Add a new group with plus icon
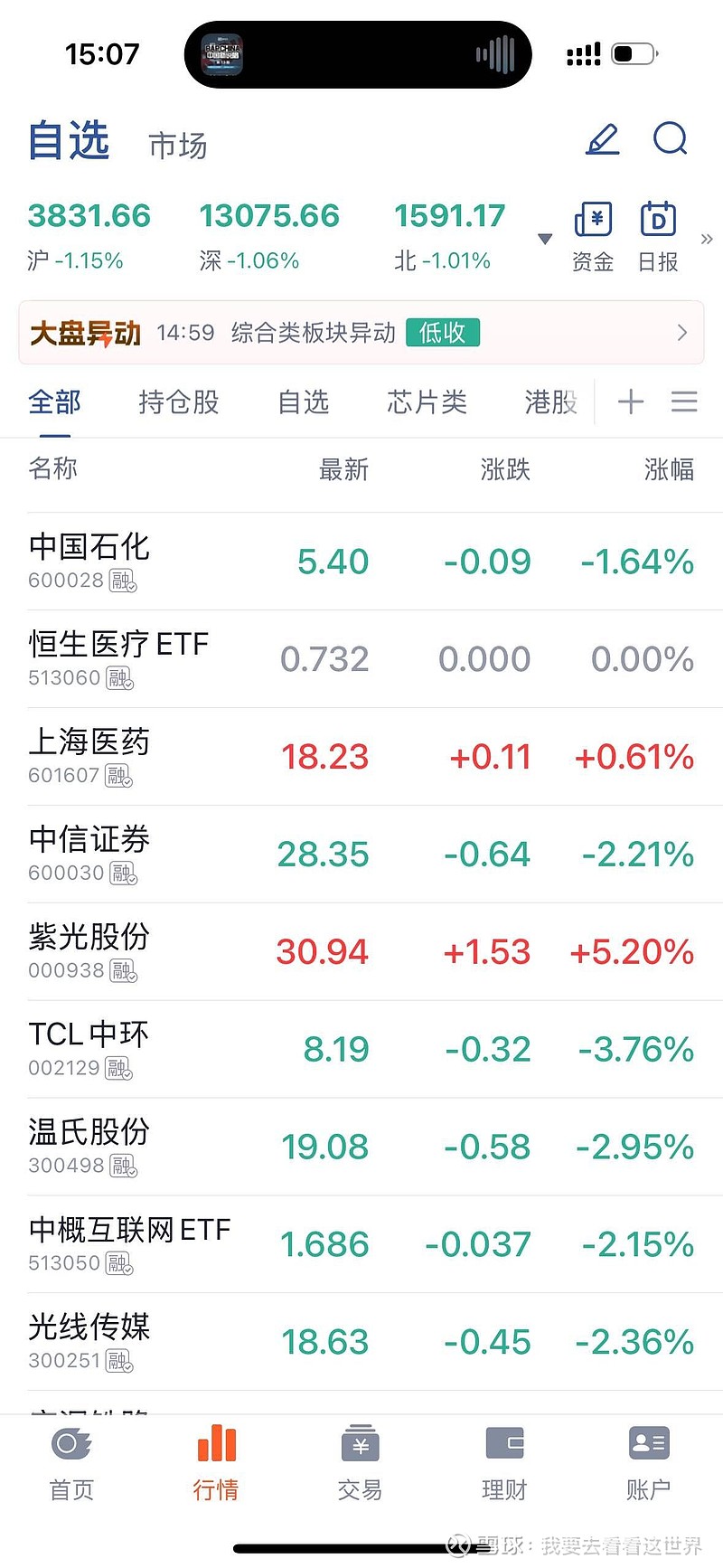 coord(631,401)
